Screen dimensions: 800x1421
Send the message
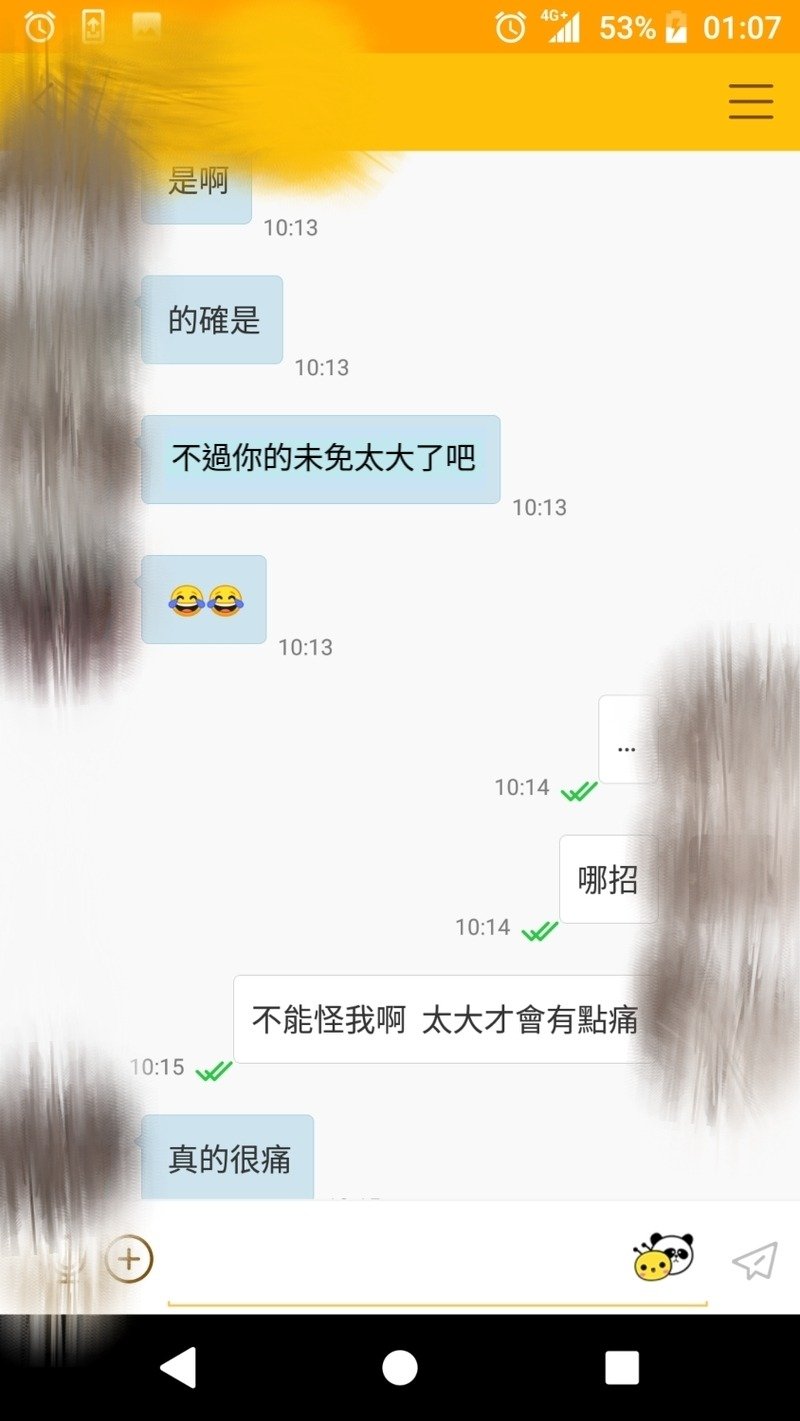(754, 1261)
